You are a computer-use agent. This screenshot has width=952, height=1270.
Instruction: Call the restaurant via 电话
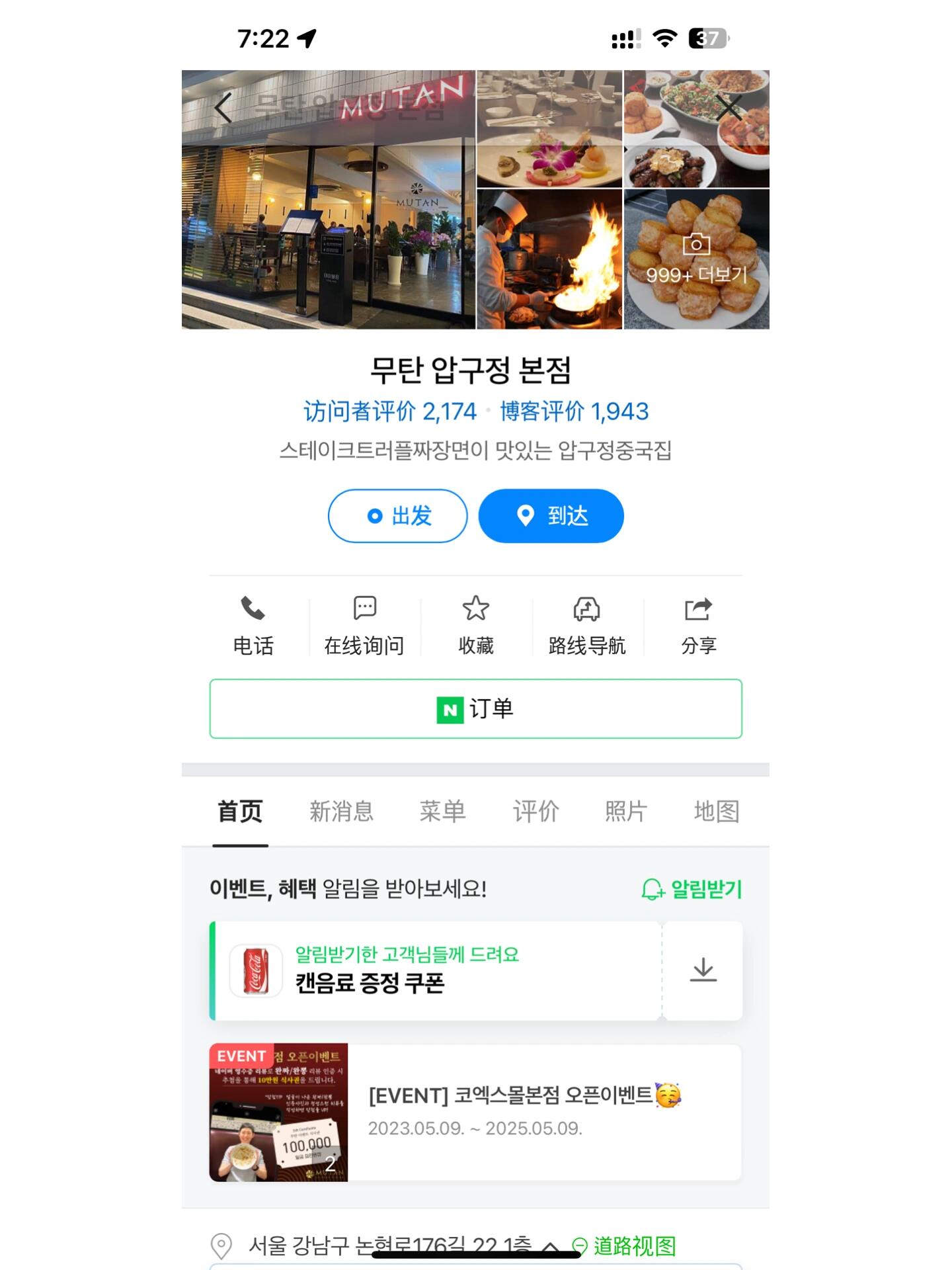[x=253, y=626]
